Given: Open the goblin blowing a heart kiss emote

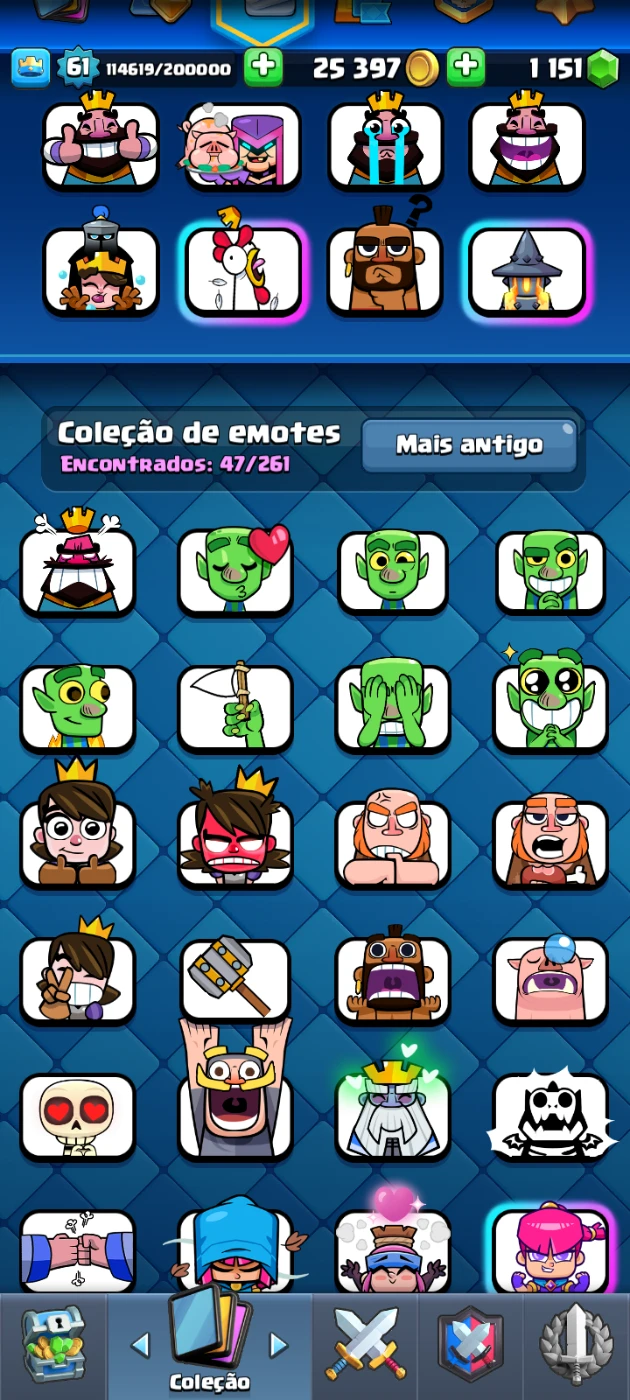Looking at the screenshot, I should pyautogui.click(x=236, y=572).
